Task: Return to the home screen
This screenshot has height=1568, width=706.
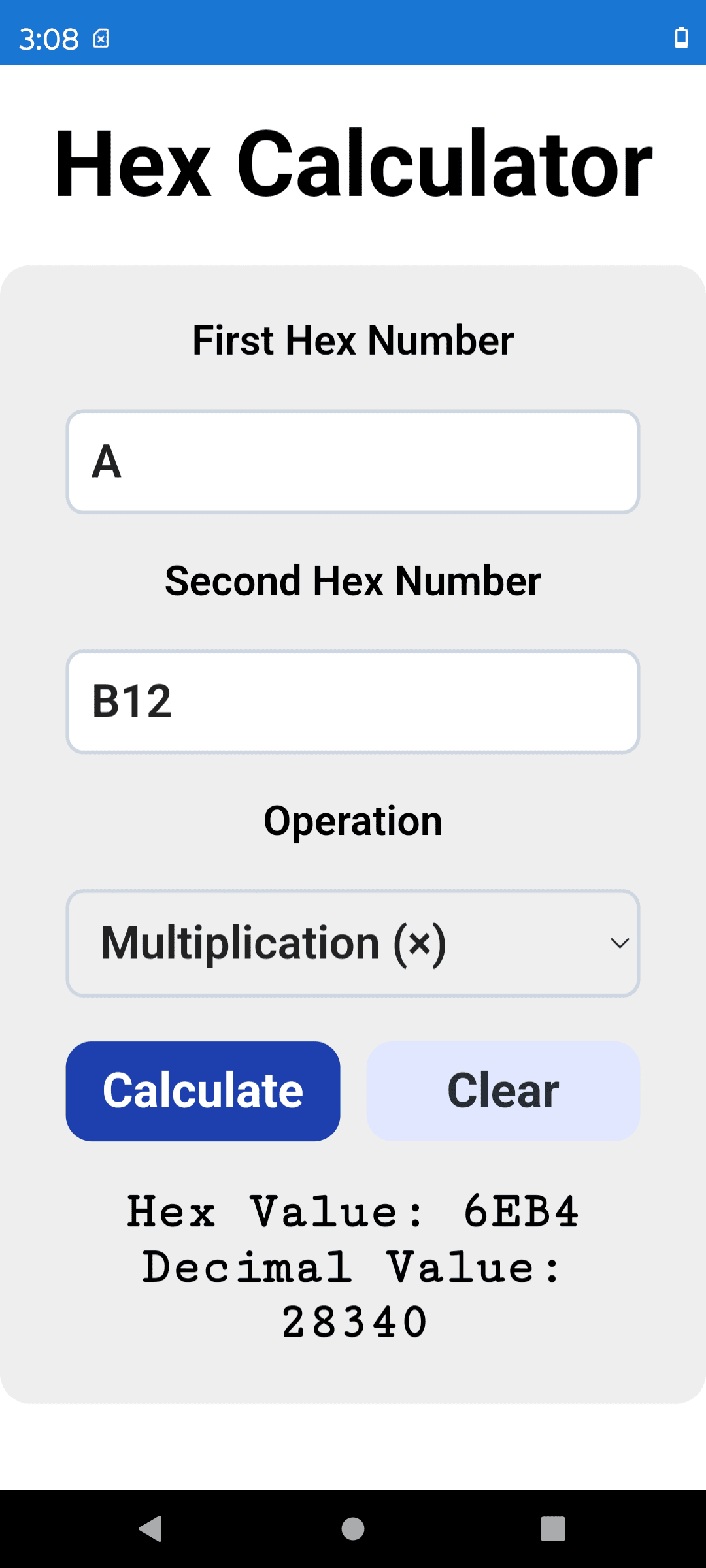Action: pos(353,1529)
